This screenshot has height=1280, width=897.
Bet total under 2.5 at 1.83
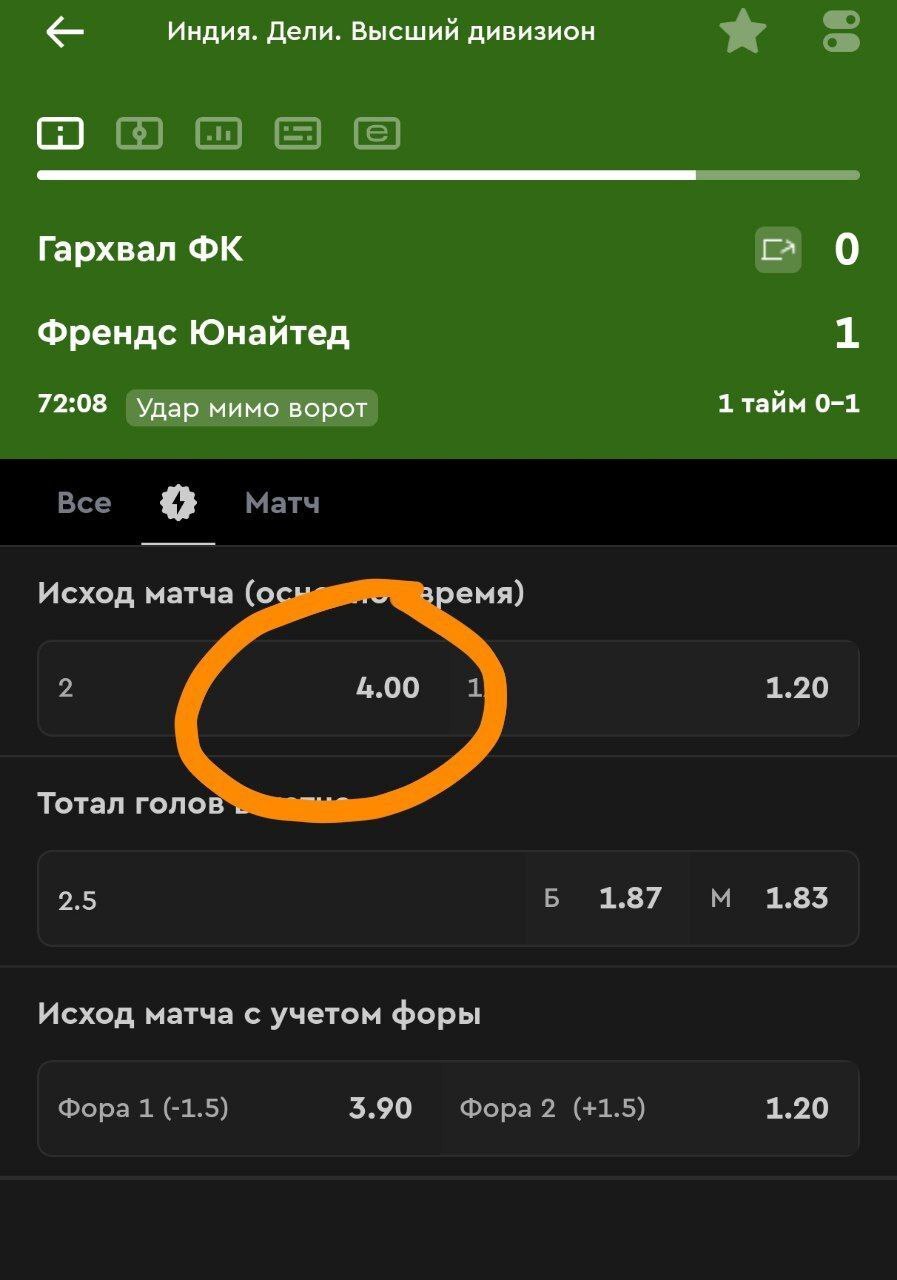[773, 898]
